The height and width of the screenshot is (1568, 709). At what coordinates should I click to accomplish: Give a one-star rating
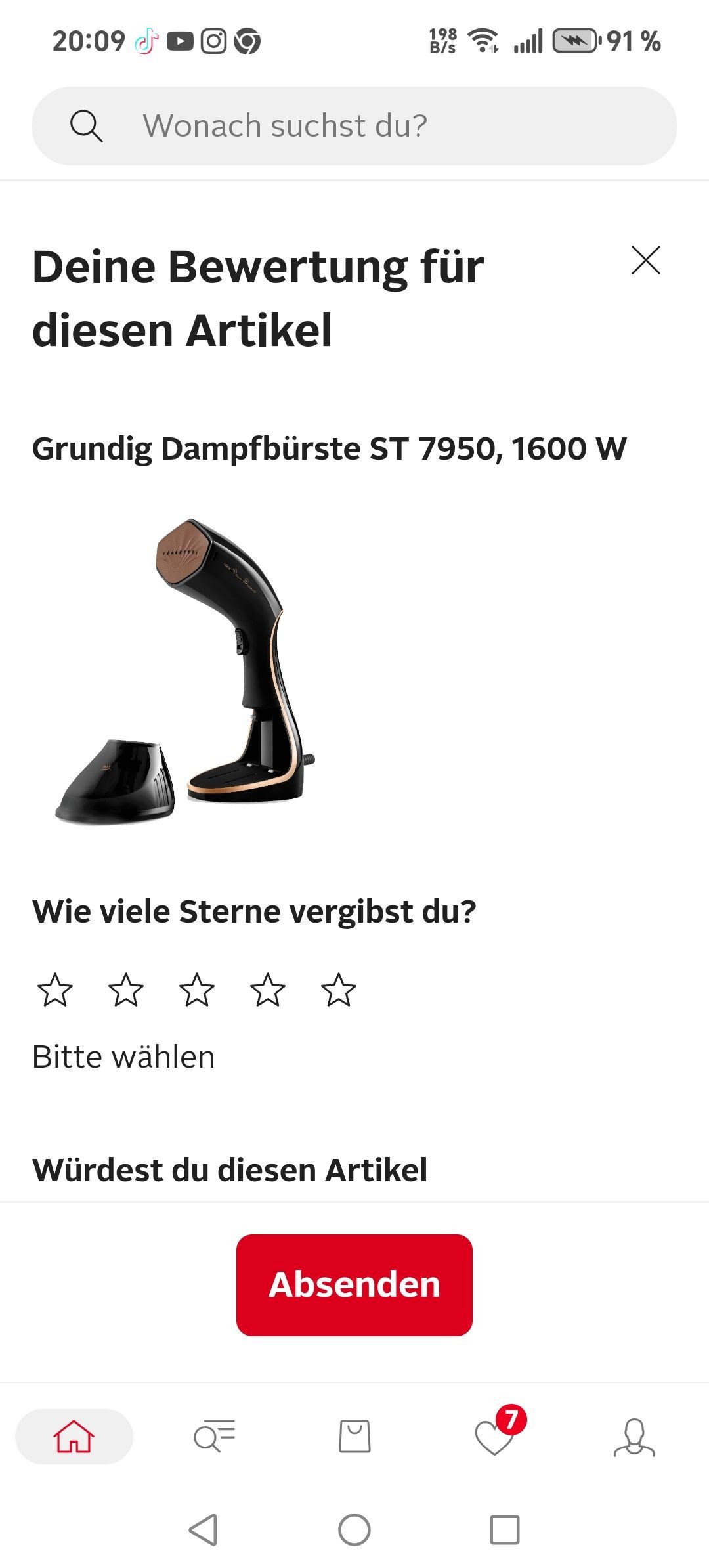pyautogui.click(x=55, y=990)
